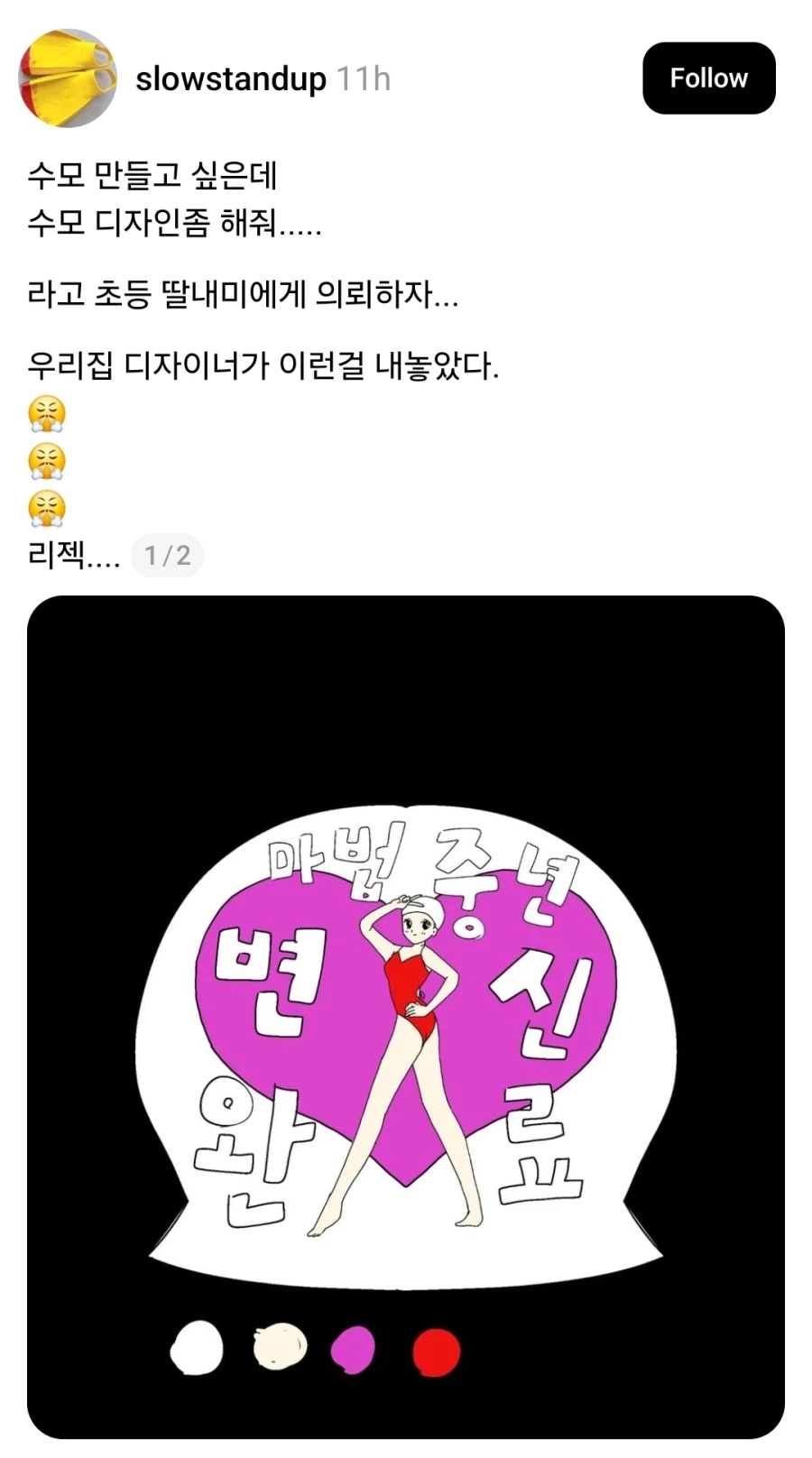Click the first steaming-face emoji
The height and width of the screenshot is (1458, 812).
46,415
